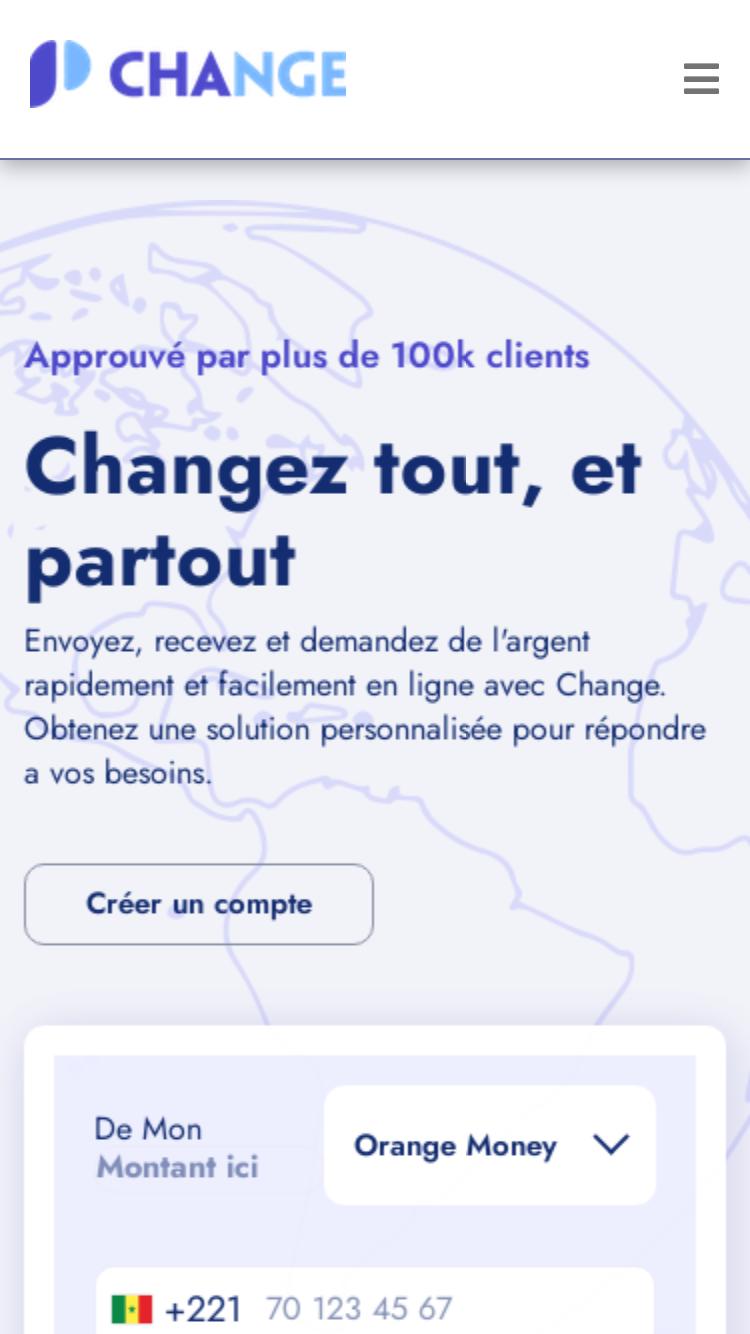750x1334 pixels.
Task: Go to home via the Change logo
Action: (188, 74)
